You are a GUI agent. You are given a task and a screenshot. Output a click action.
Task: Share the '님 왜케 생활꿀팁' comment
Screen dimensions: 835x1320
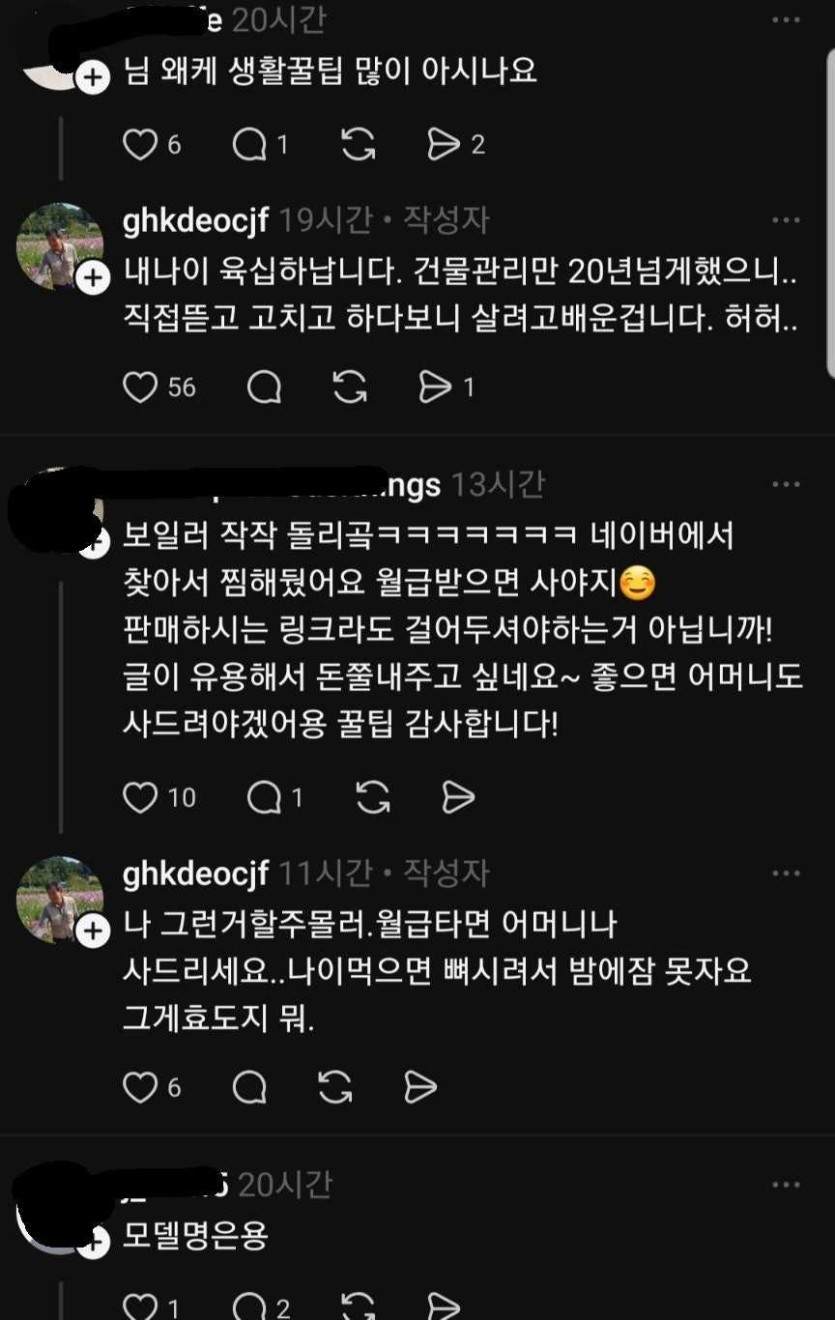[x=442, y=145]
